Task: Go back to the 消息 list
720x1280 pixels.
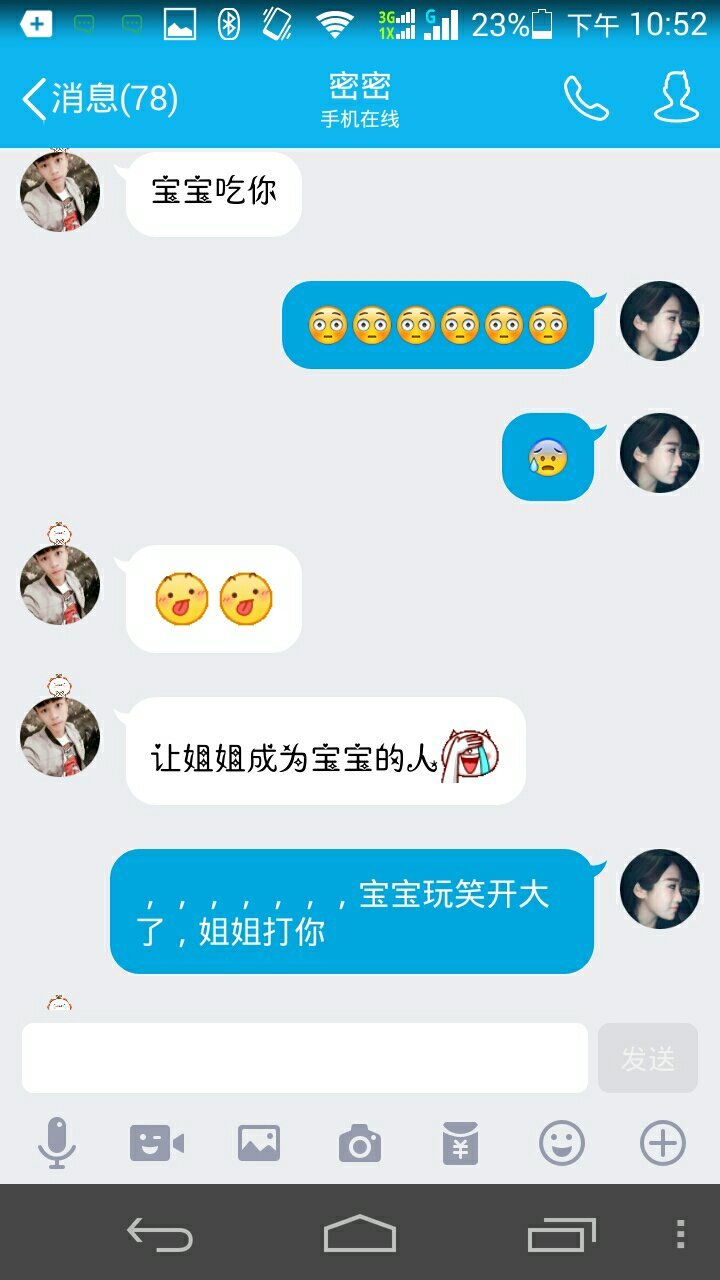Action: coord(98,99)
